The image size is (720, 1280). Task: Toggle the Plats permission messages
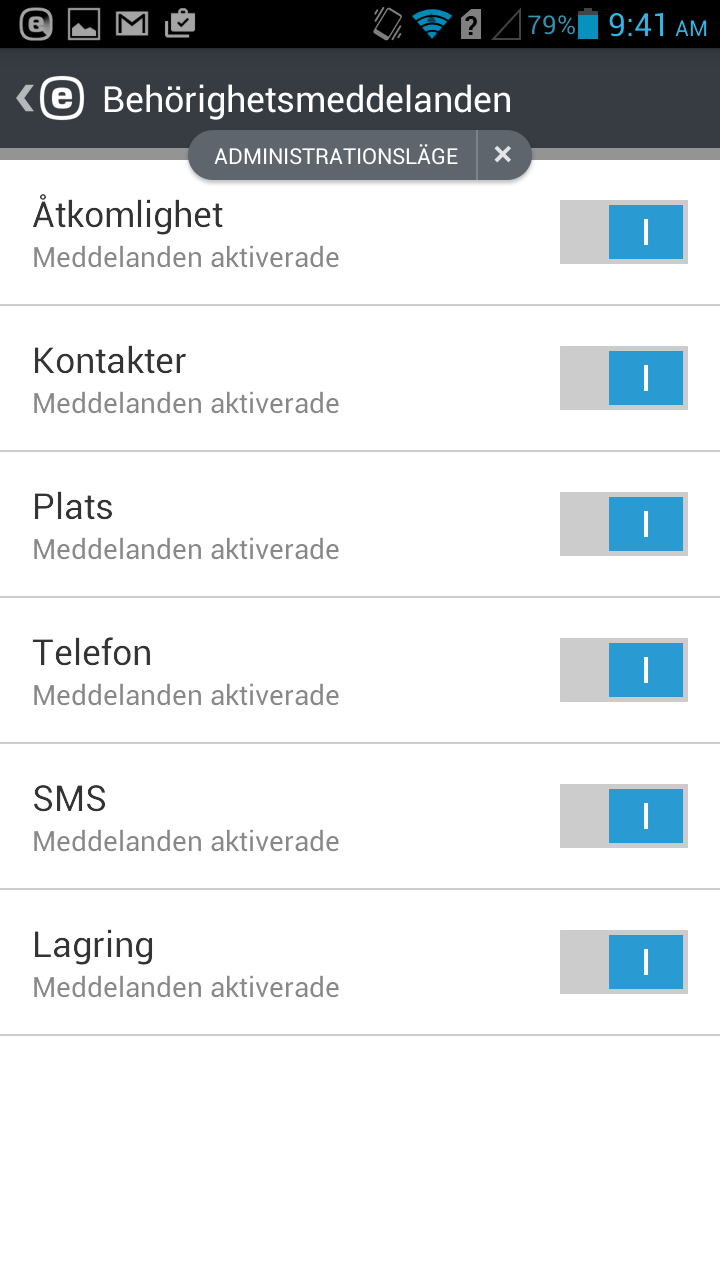tap(624, 524)
